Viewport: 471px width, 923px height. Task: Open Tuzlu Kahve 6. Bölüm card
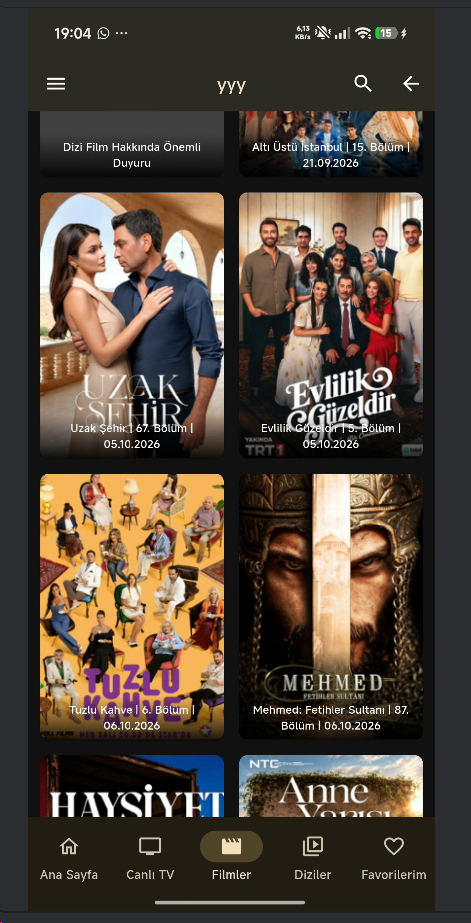coord(132,606)
